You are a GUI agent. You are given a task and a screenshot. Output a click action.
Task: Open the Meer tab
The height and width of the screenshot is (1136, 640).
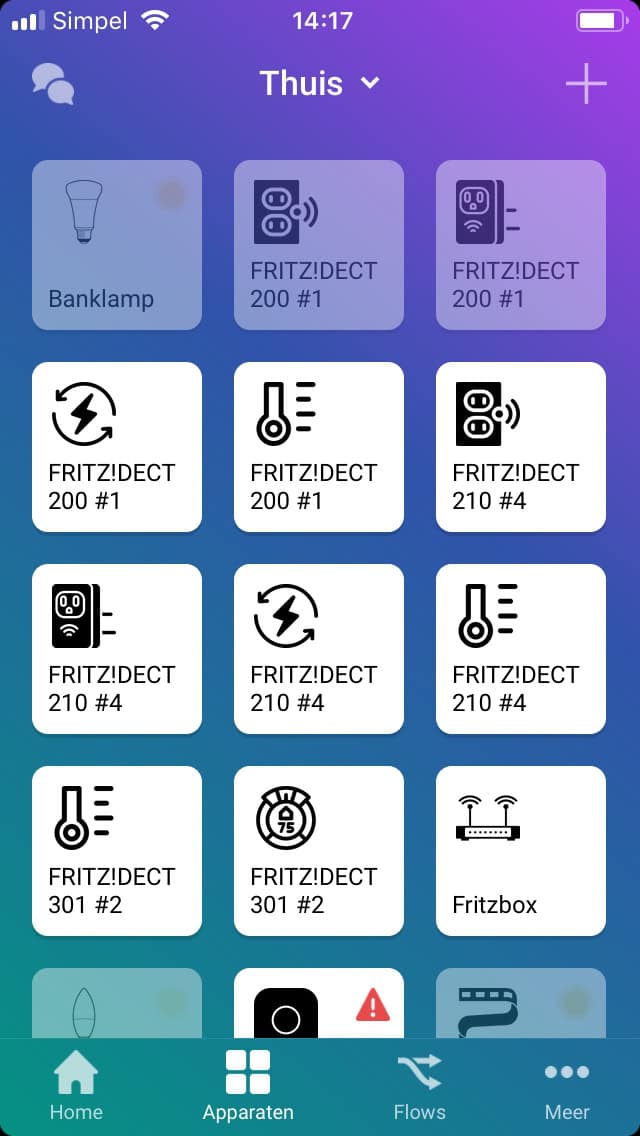567,1086
